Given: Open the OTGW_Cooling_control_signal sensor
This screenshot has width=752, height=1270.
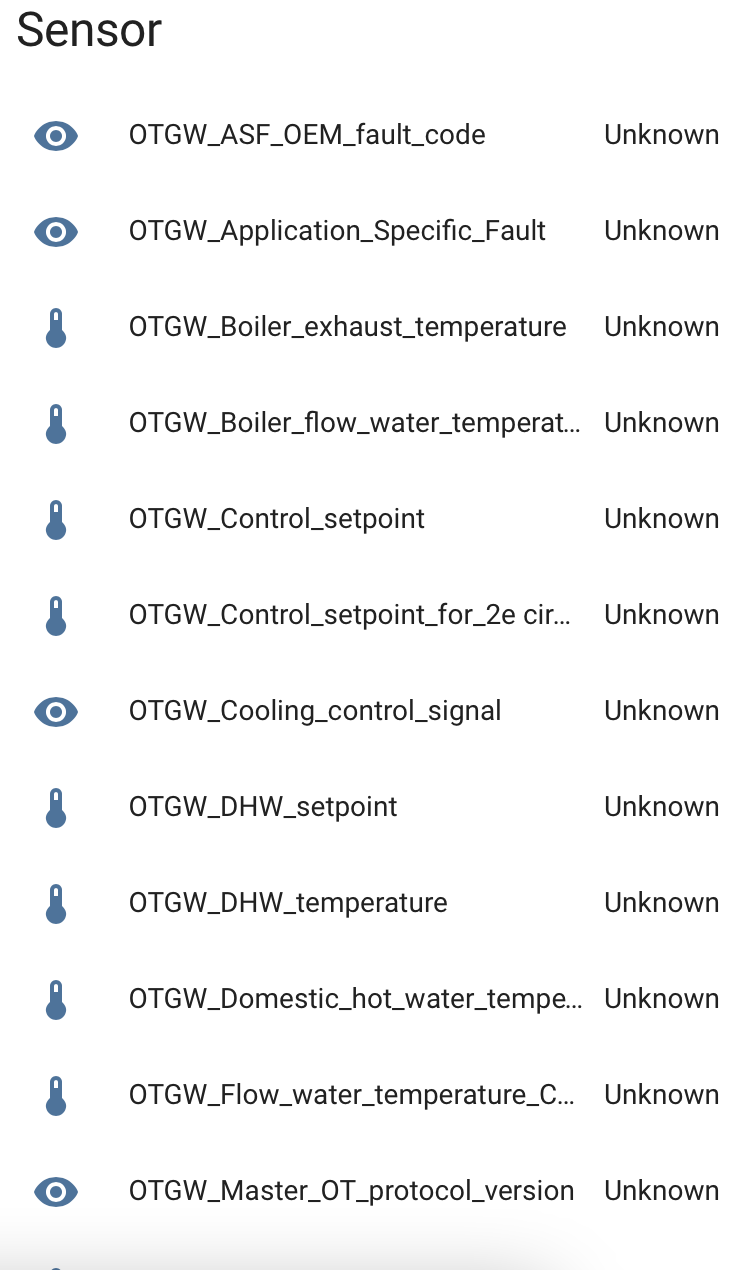Looking at the screenshot, I should pos(315,711).
